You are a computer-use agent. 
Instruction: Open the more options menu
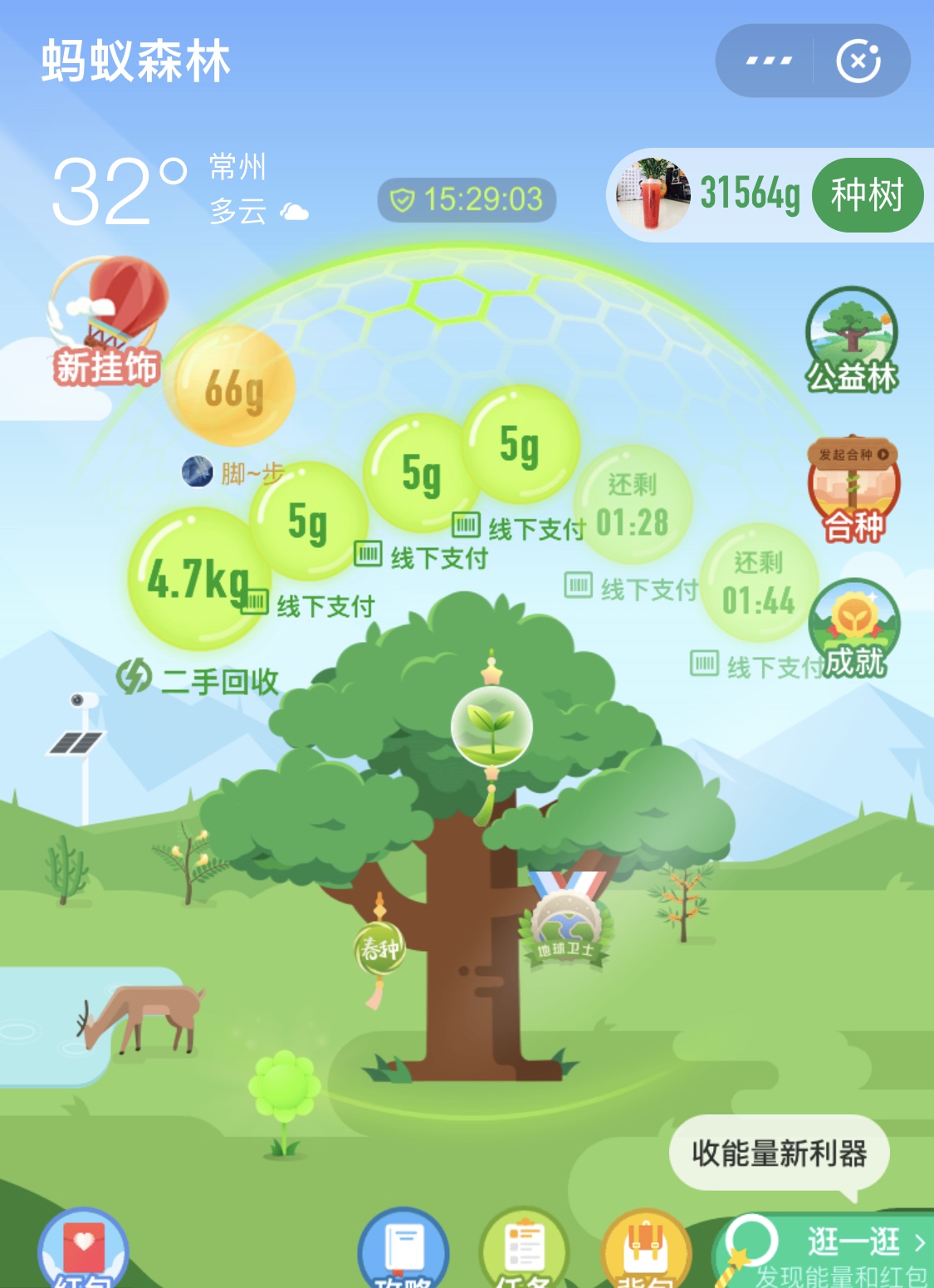tap(768, 61)
